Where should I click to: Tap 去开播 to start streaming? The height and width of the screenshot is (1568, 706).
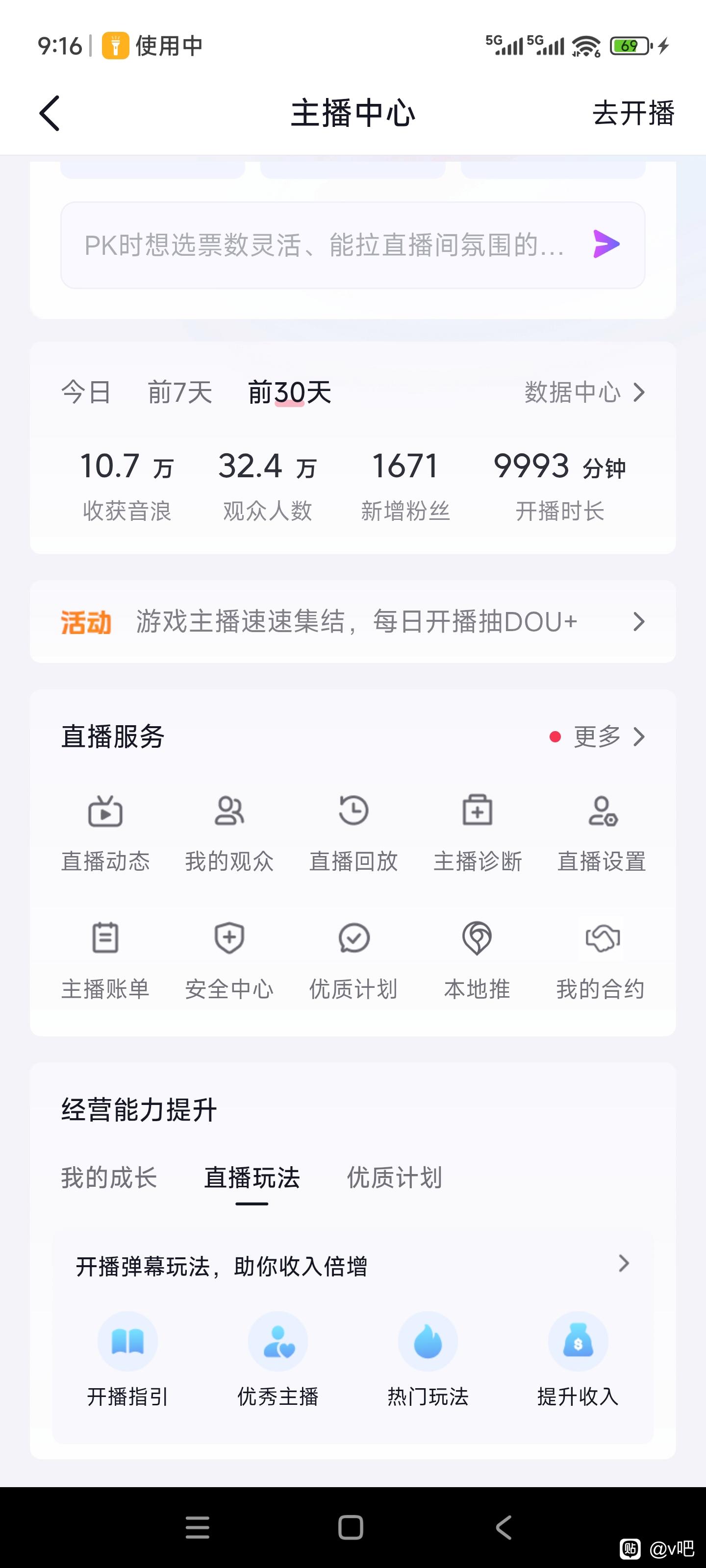point(633,113)
